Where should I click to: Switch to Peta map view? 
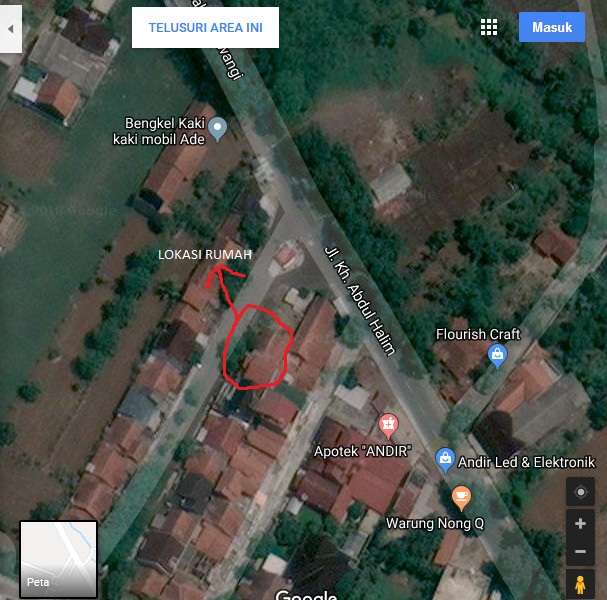(x=59, y=559)
